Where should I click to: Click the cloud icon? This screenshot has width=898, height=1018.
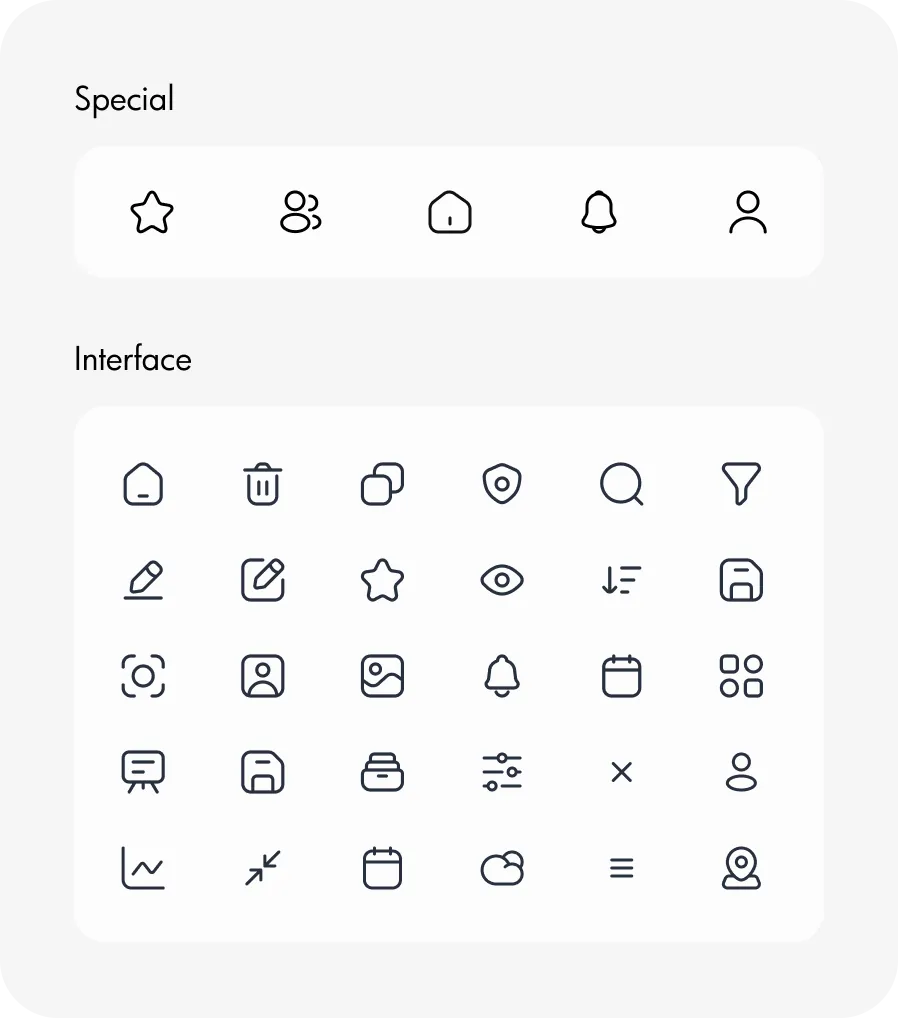[x=501, y=868]
